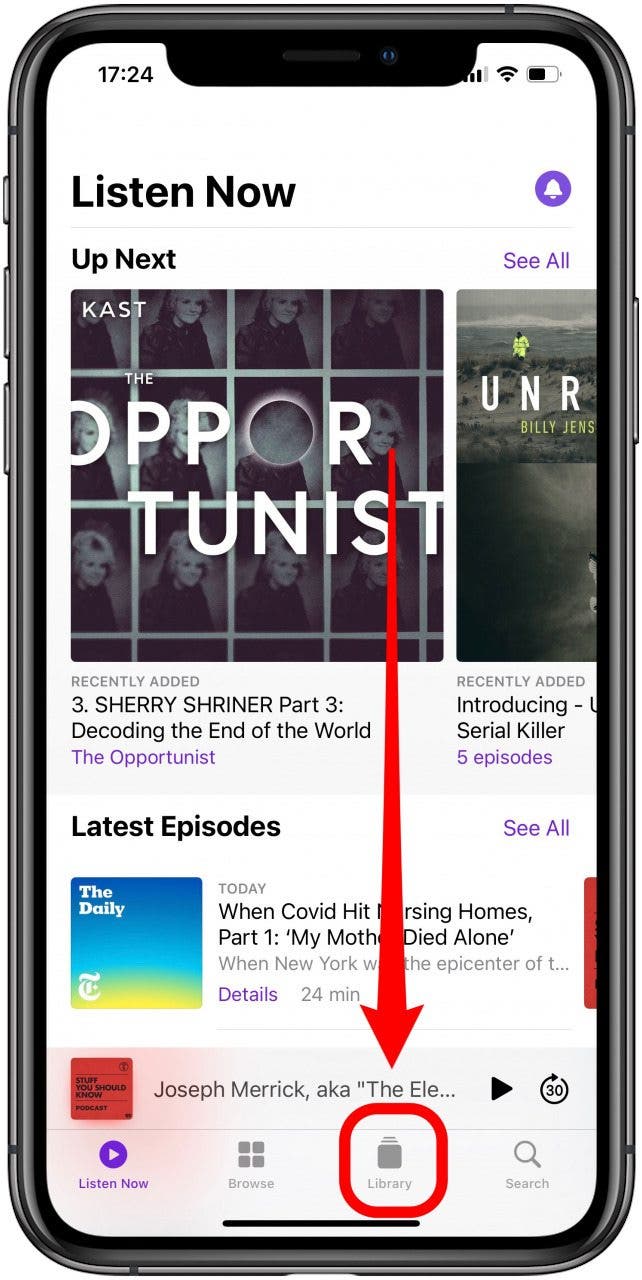Open The Opportunist show link

point(143,757)
